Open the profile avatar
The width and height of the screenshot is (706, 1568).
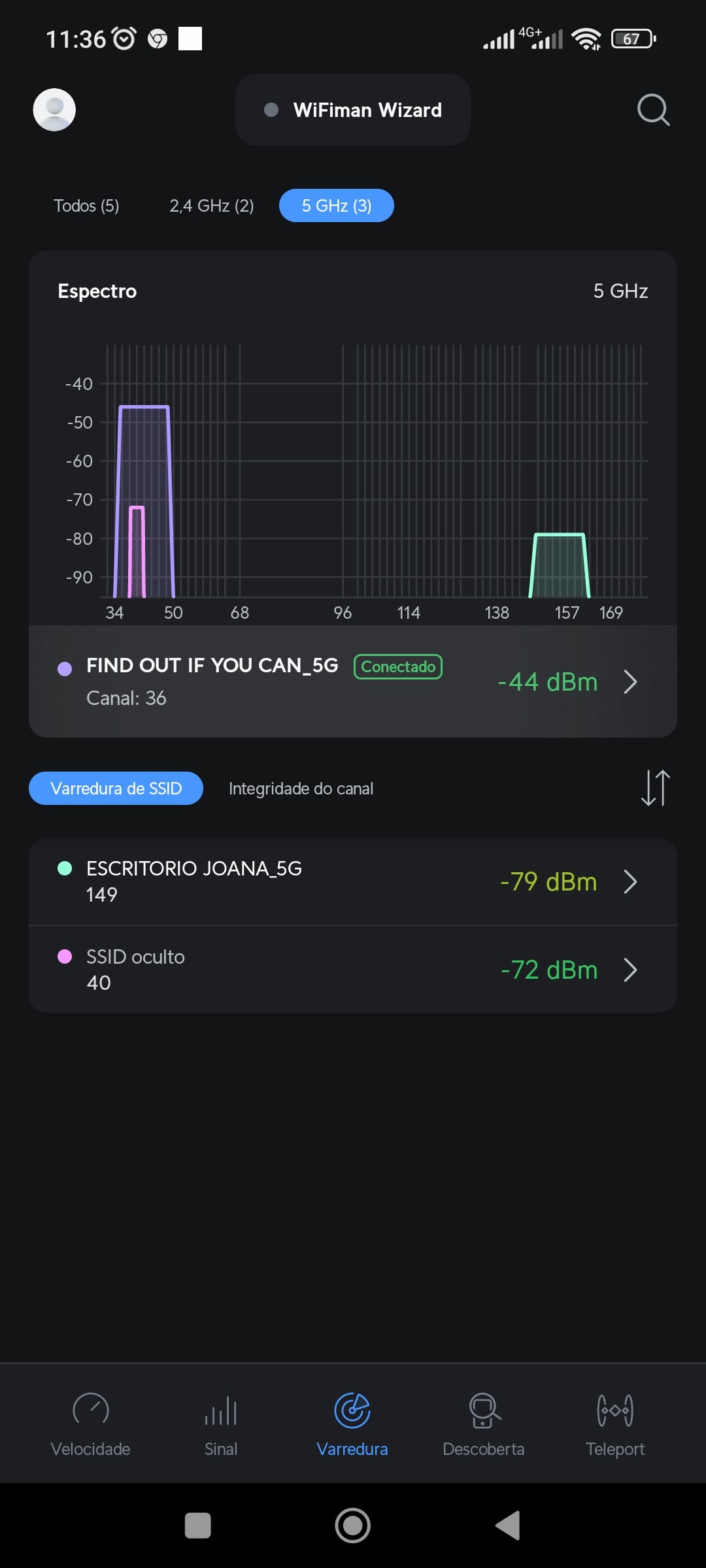tap(54, 110)
